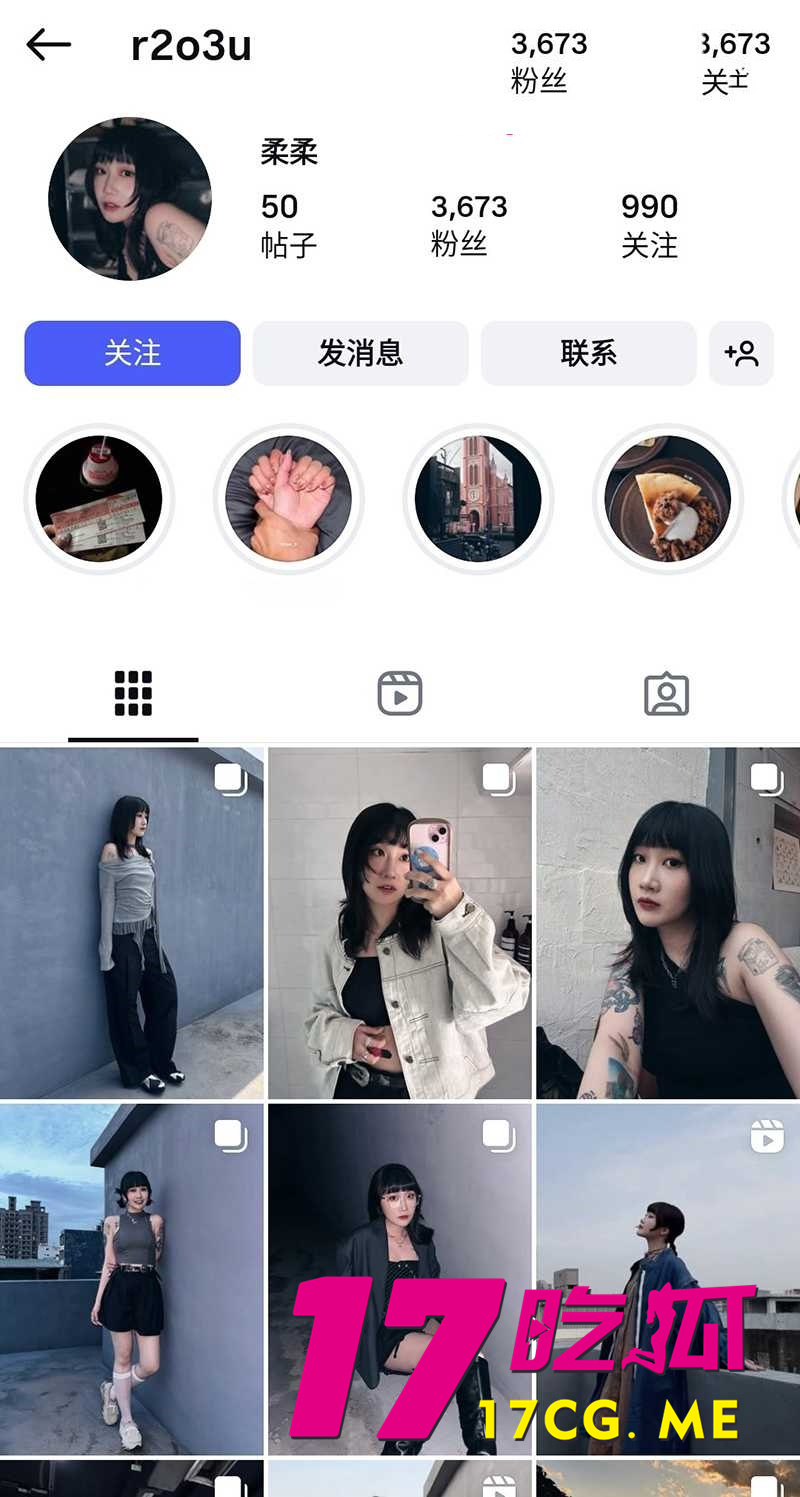
Task: Switch to the posts grid tab
Action: 133,693
